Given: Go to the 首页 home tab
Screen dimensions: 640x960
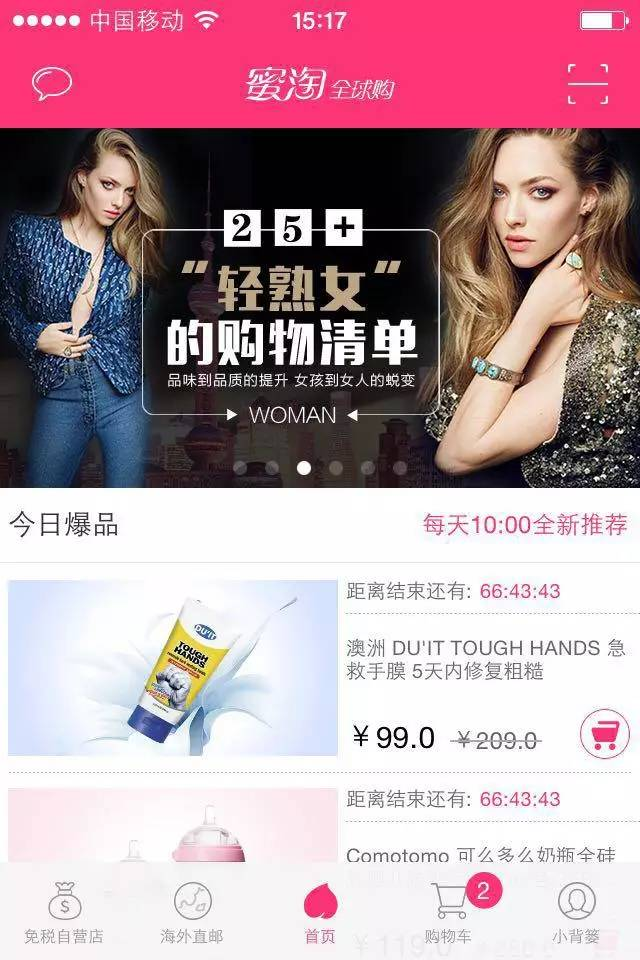Looking at the screenshot, I should [x=320, y=912].
